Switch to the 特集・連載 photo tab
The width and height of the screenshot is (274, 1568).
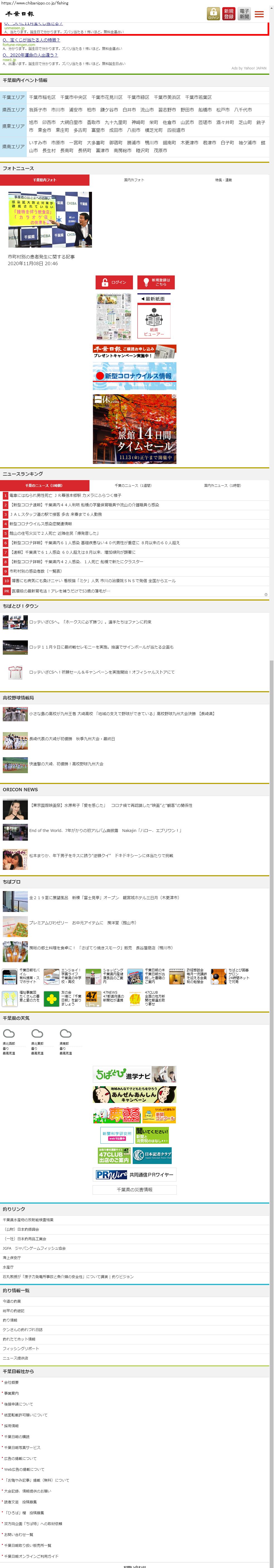click(x=224, y=180)
